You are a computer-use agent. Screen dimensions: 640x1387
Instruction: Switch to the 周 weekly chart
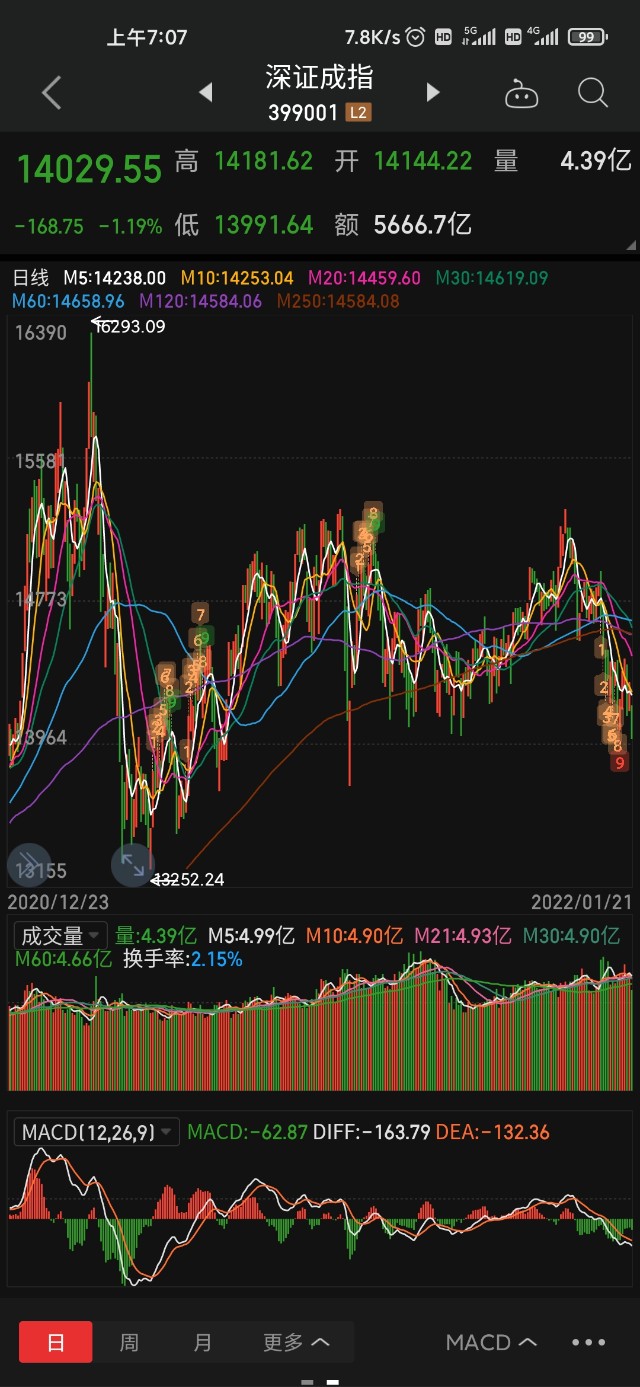point(129,1342)
